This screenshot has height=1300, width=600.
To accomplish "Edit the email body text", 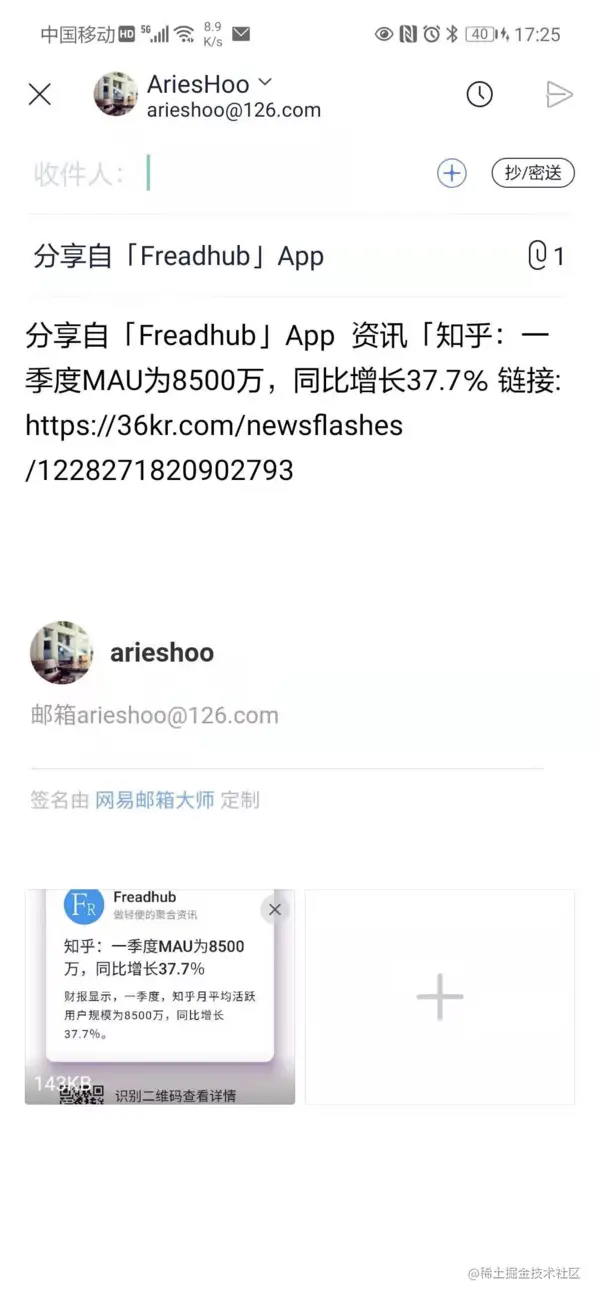I will 290,400.
